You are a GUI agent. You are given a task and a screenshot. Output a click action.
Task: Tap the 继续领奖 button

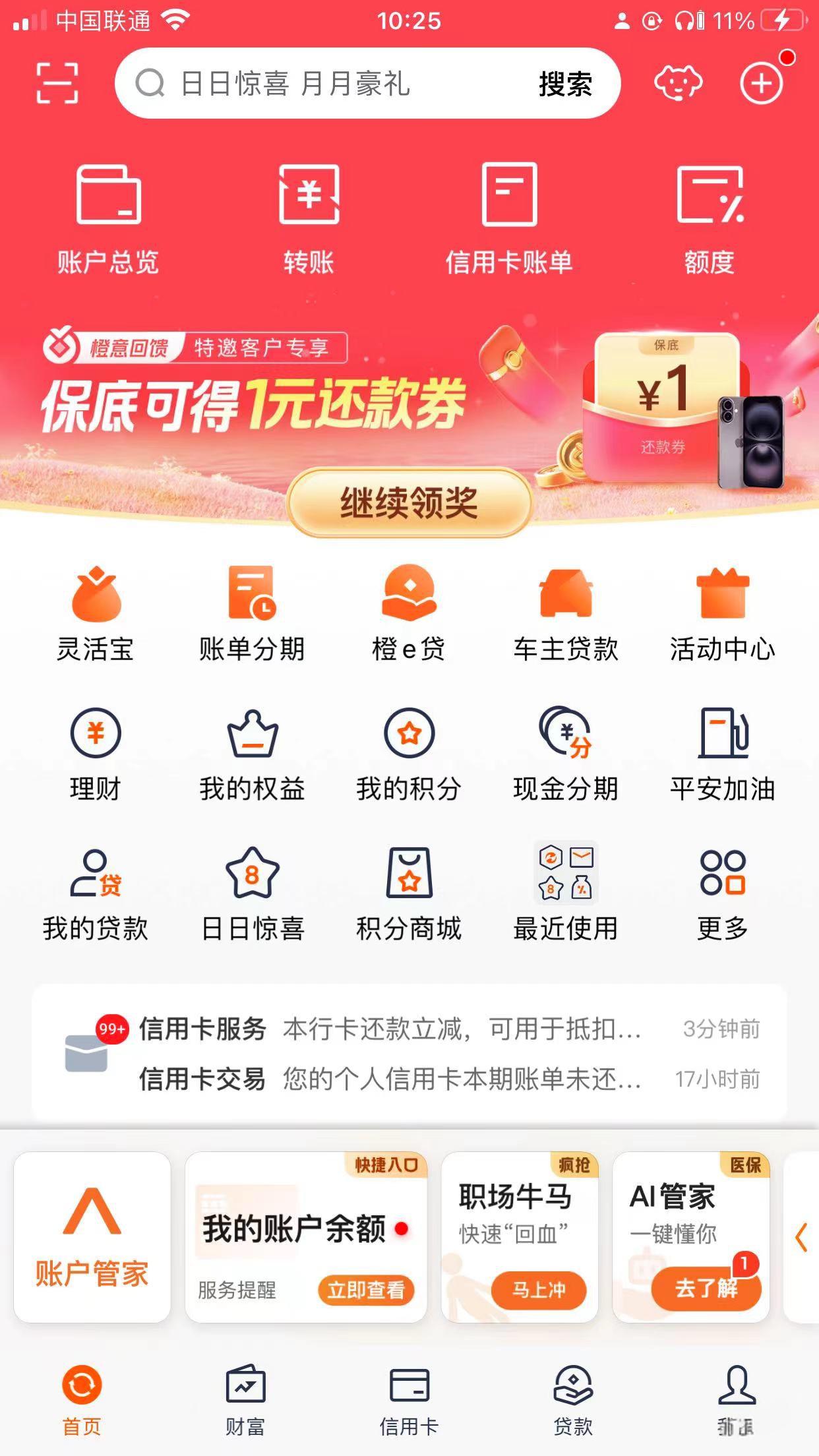tap(409, 502)
